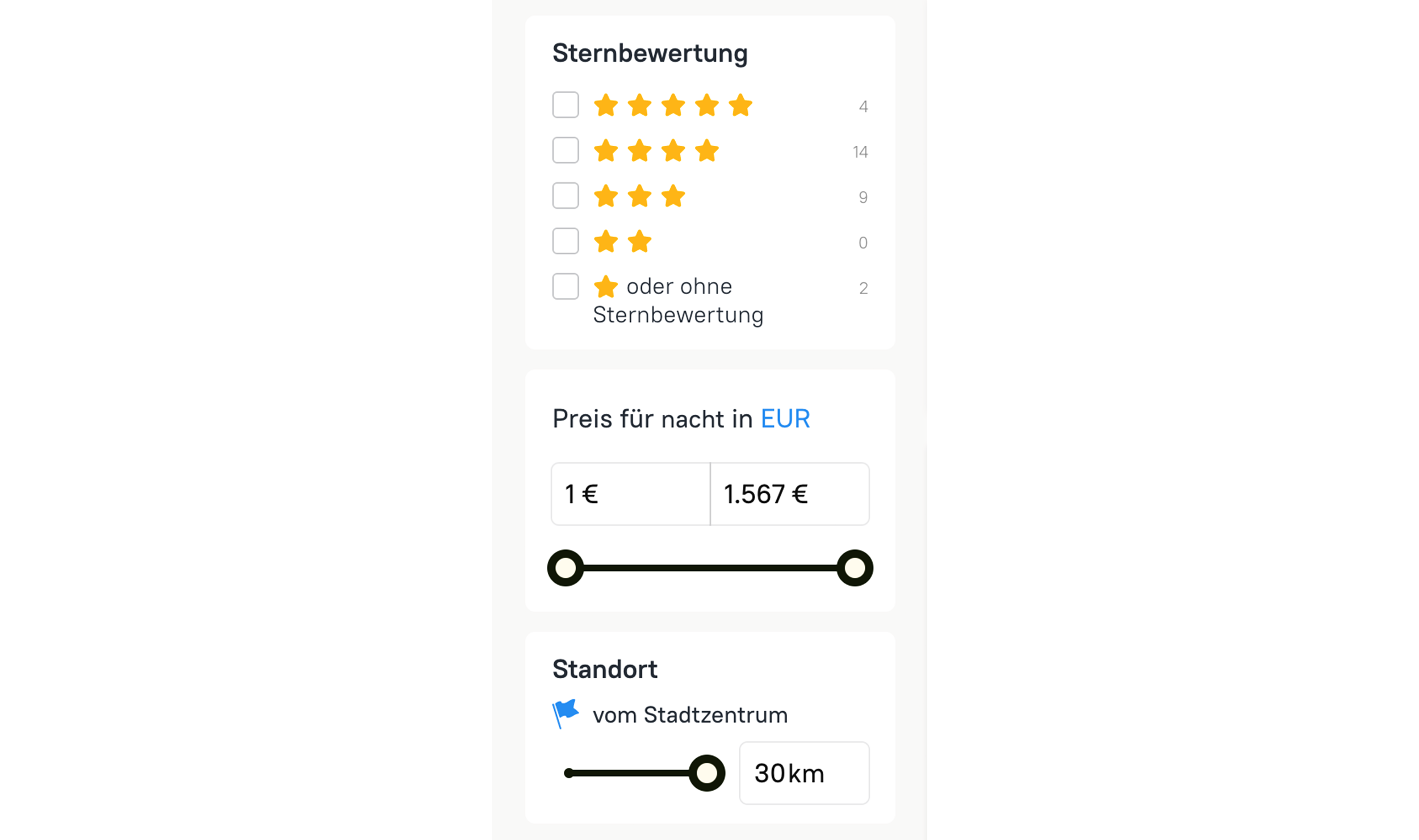Check the five-star rating filter

(x=565, y=105)
